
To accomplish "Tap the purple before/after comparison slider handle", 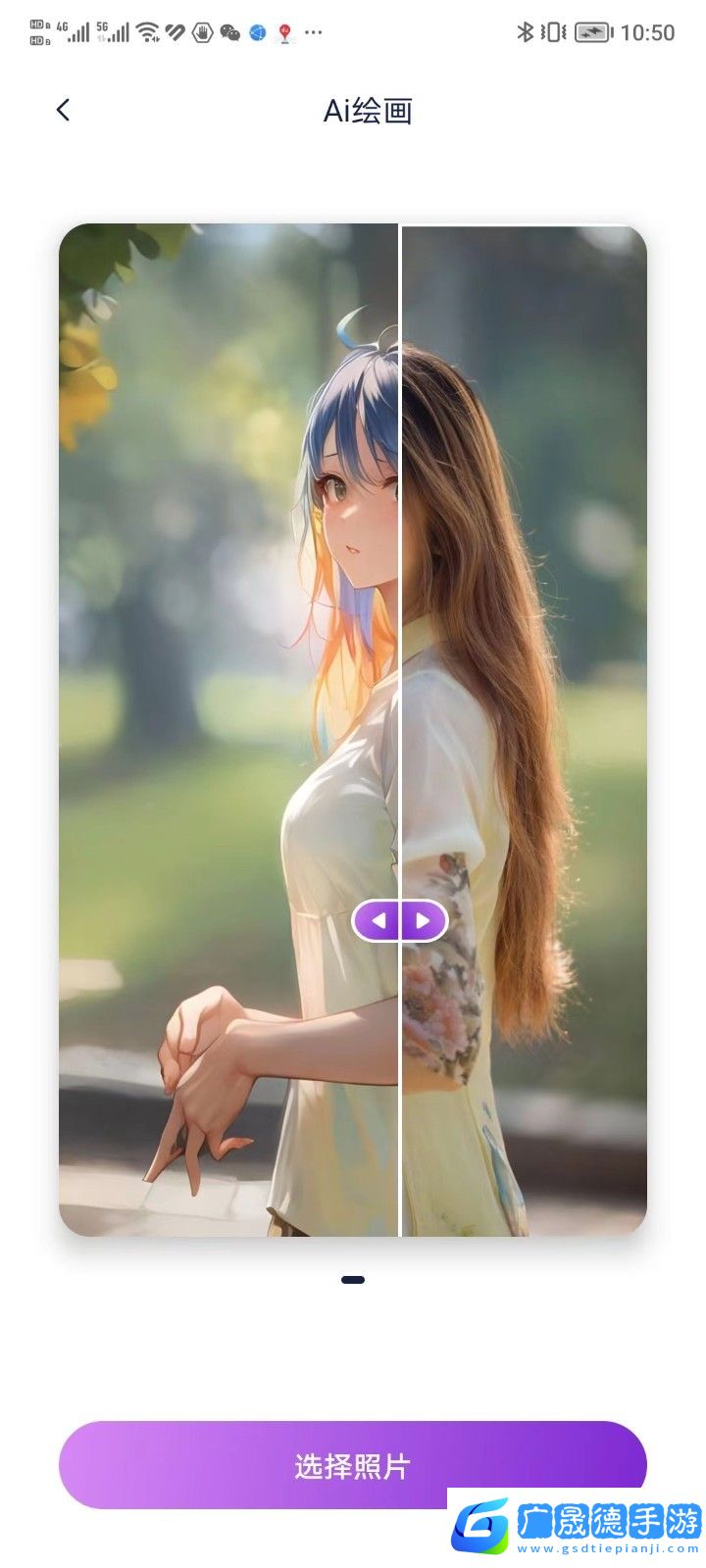I will point(400,920).
